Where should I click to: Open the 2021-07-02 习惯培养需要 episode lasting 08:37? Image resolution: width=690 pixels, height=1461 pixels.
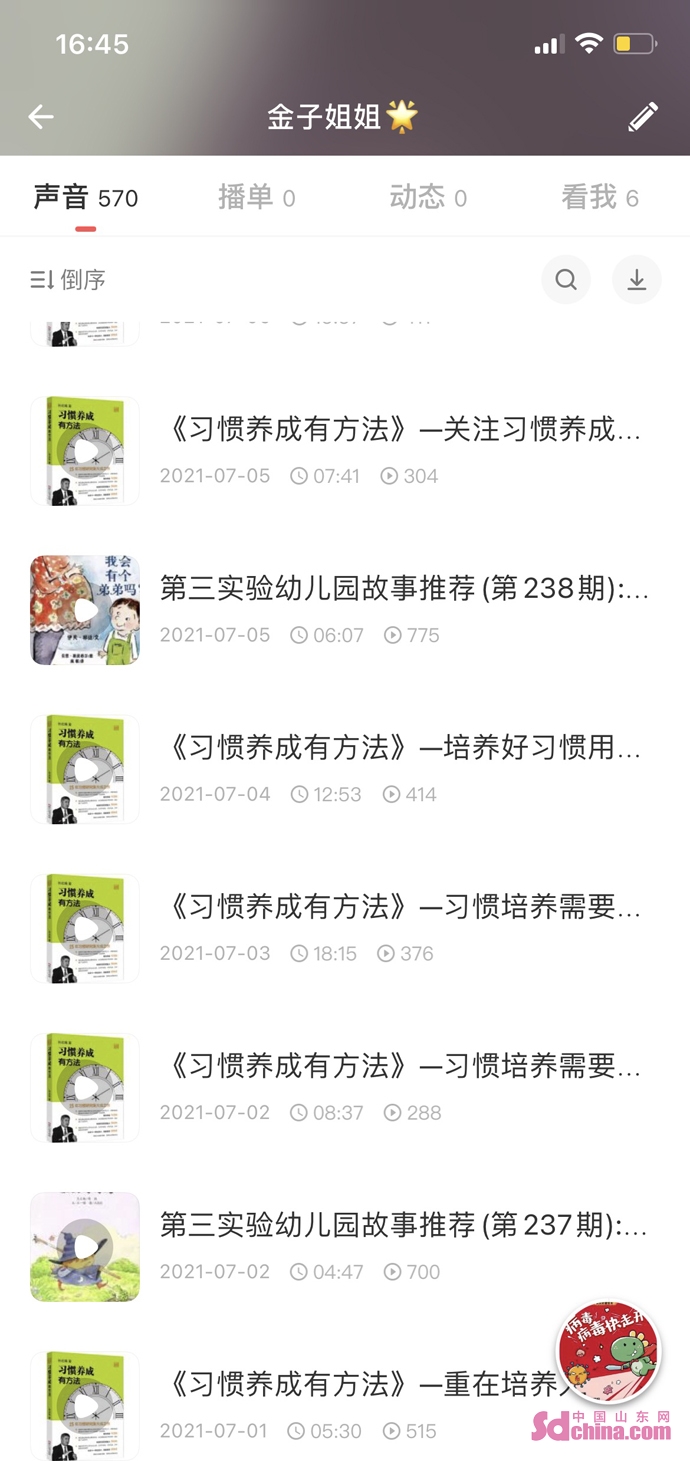pyautogui.click(x=400, y=1066)
